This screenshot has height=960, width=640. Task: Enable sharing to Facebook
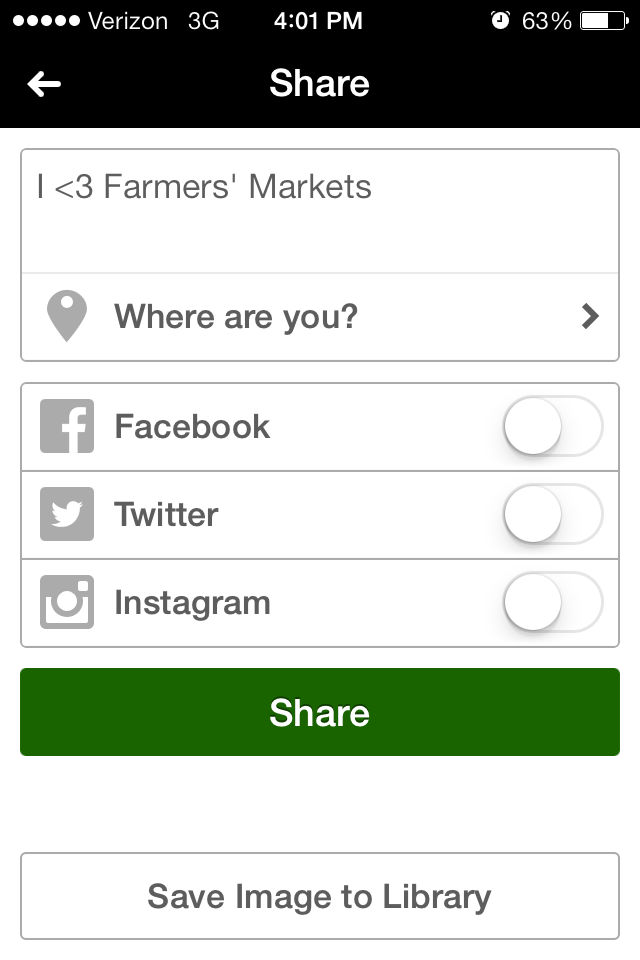[552, 427]
